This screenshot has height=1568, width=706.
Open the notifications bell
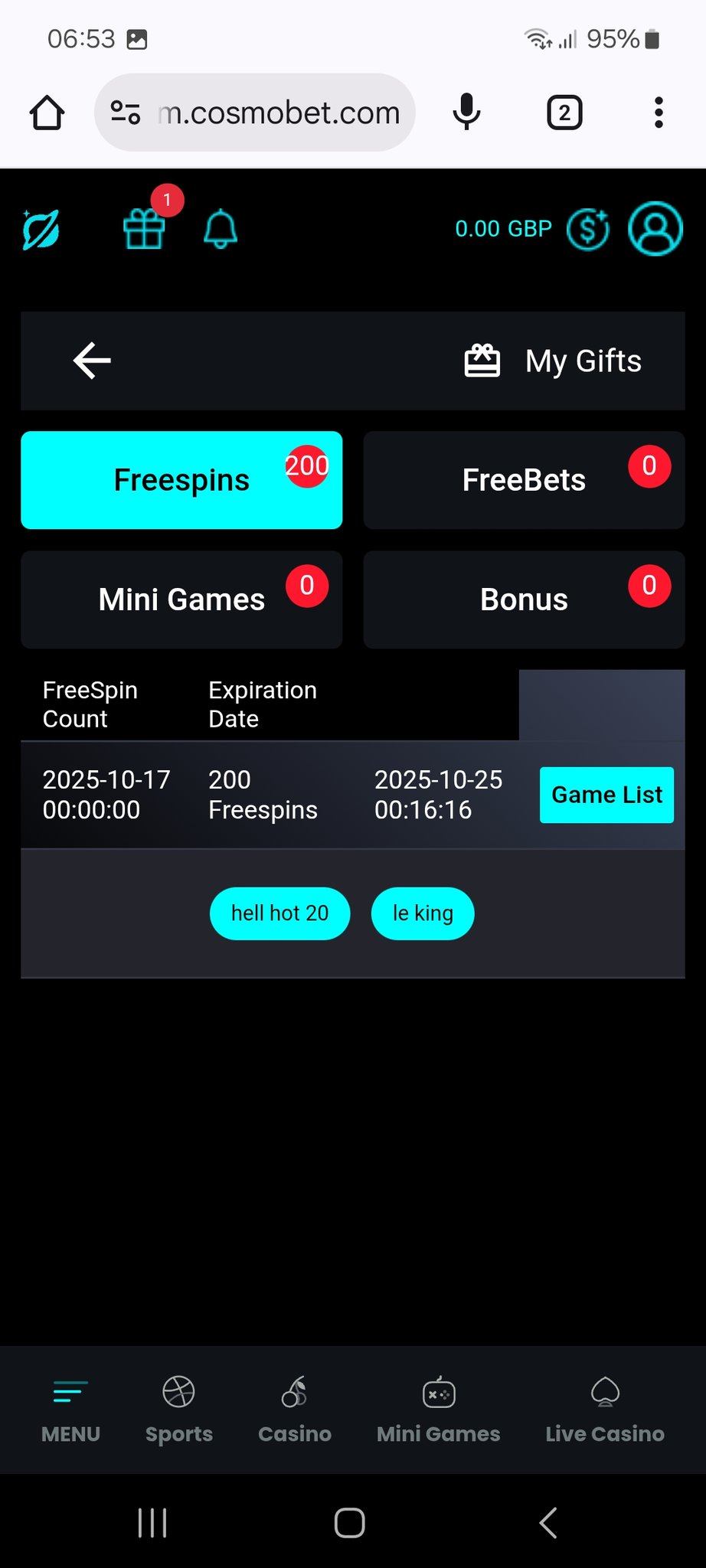coord(221,229)
